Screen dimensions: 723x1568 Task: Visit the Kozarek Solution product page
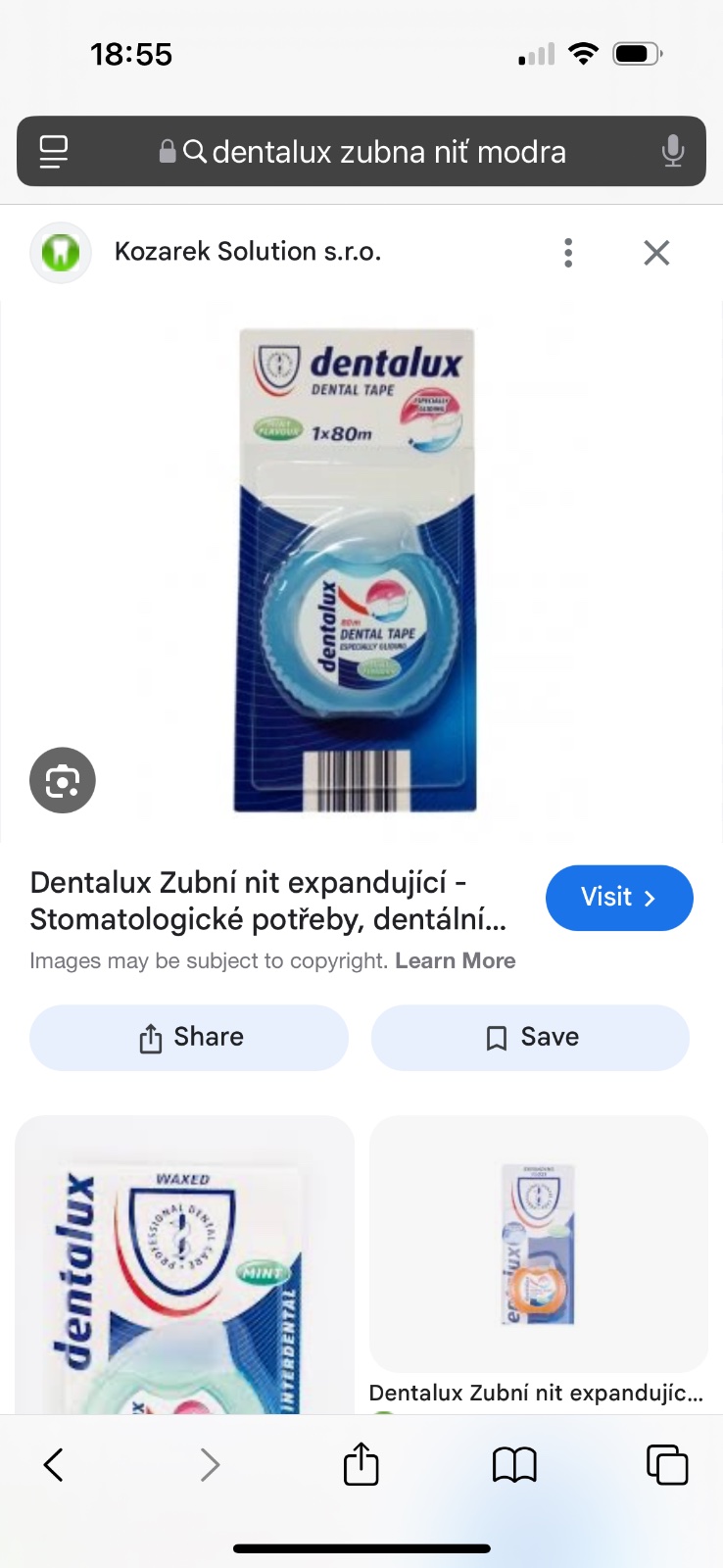click(x=618, y=898)
